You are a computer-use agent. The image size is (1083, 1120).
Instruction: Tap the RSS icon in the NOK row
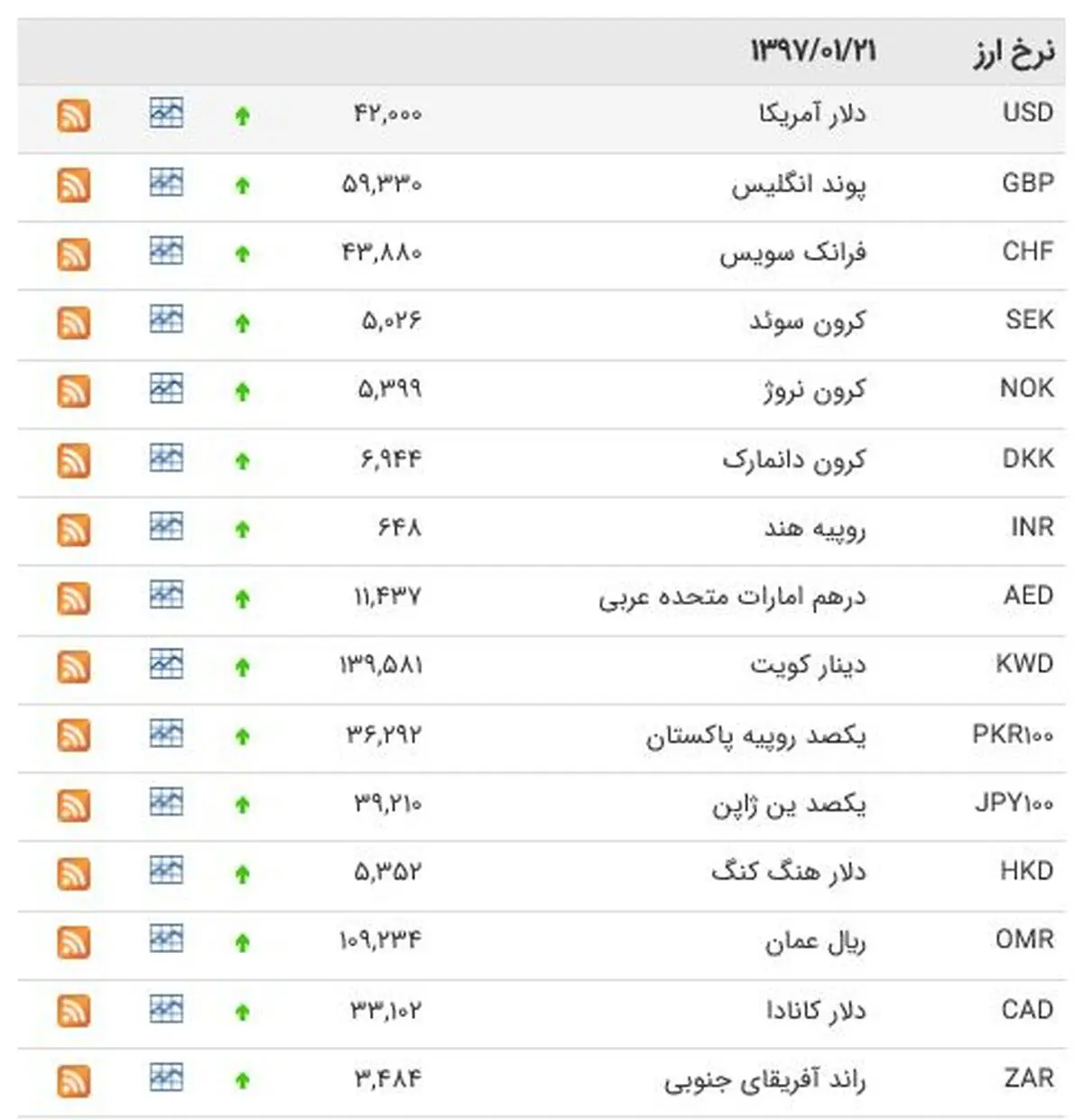(74, 391)
